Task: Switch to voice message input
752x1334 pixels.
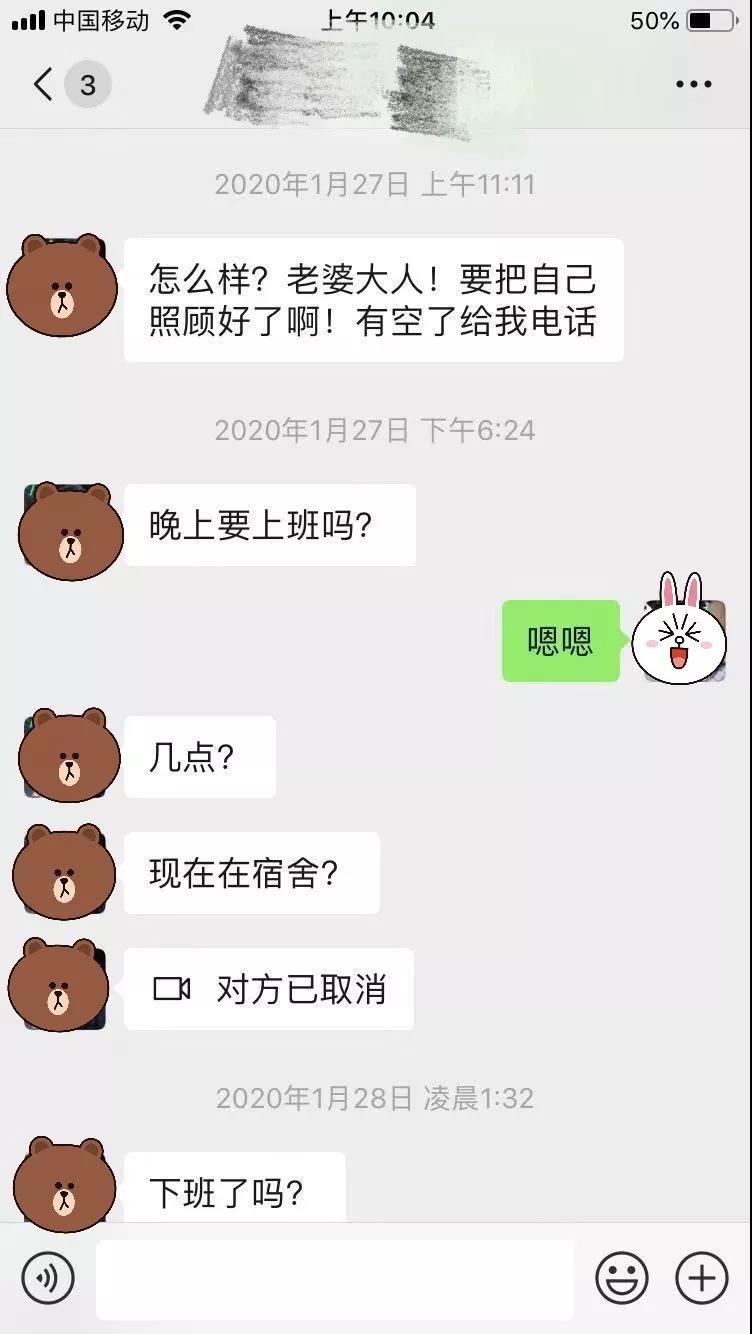Action: tap(48, 1277)
